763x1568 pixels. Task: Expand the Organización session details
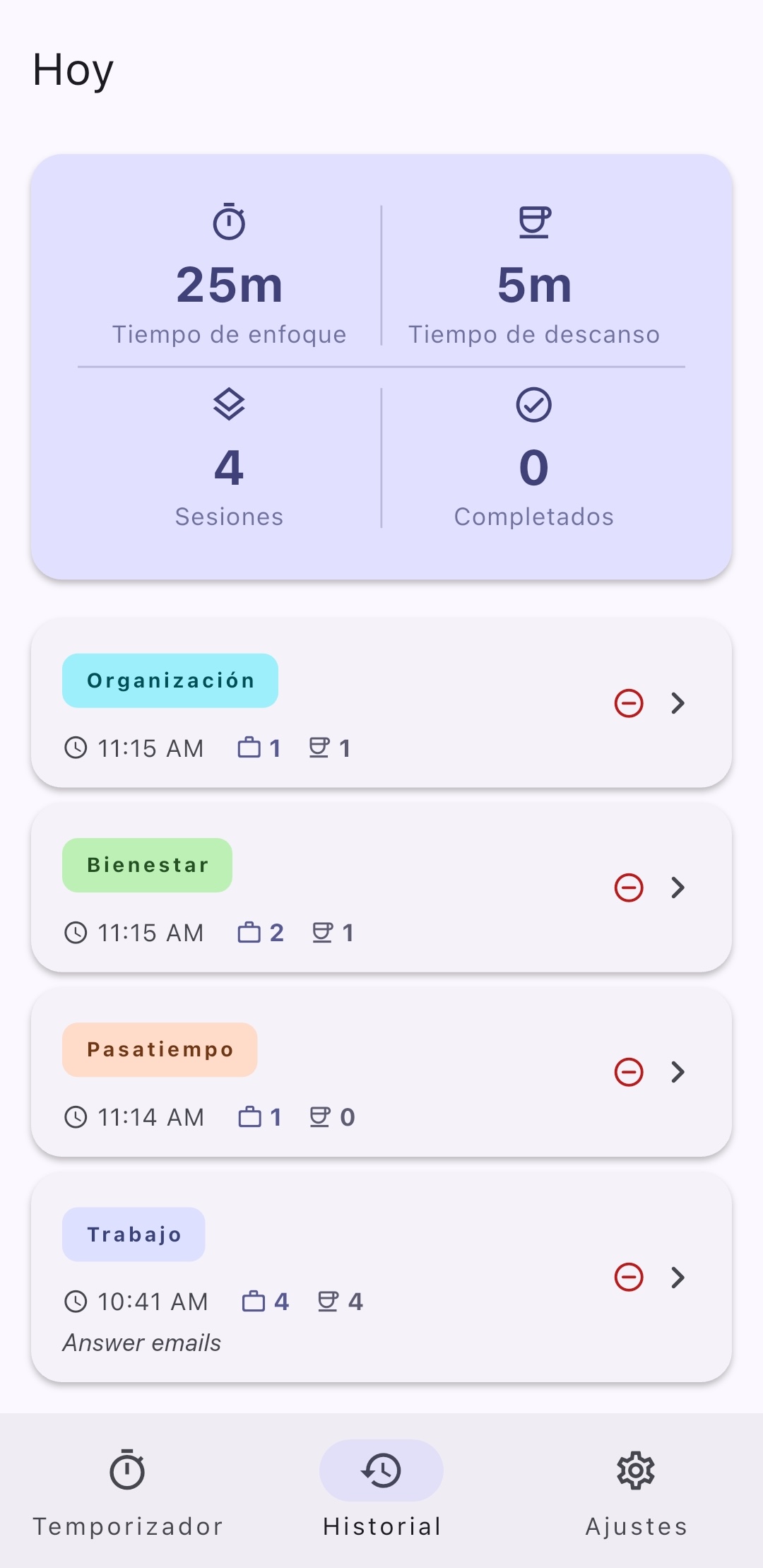[679, 704]
